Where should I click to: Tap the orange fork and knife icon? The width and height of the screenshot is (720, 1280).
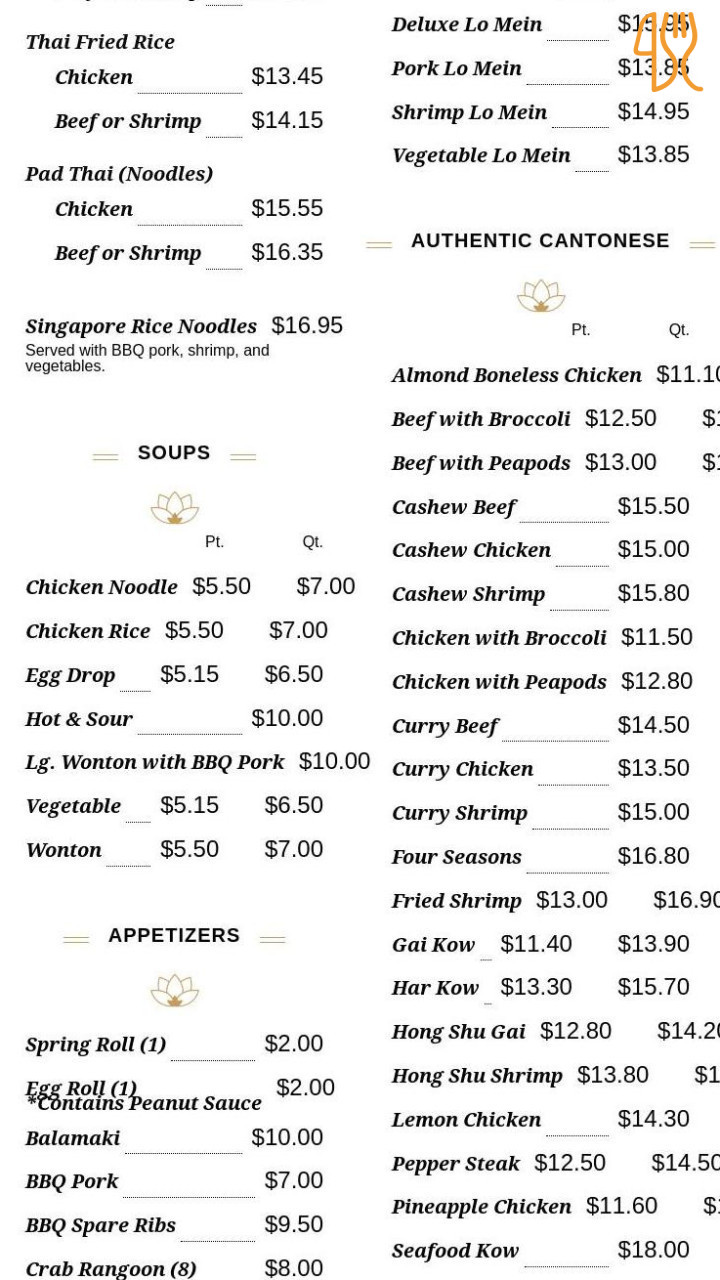pos(668,52)
